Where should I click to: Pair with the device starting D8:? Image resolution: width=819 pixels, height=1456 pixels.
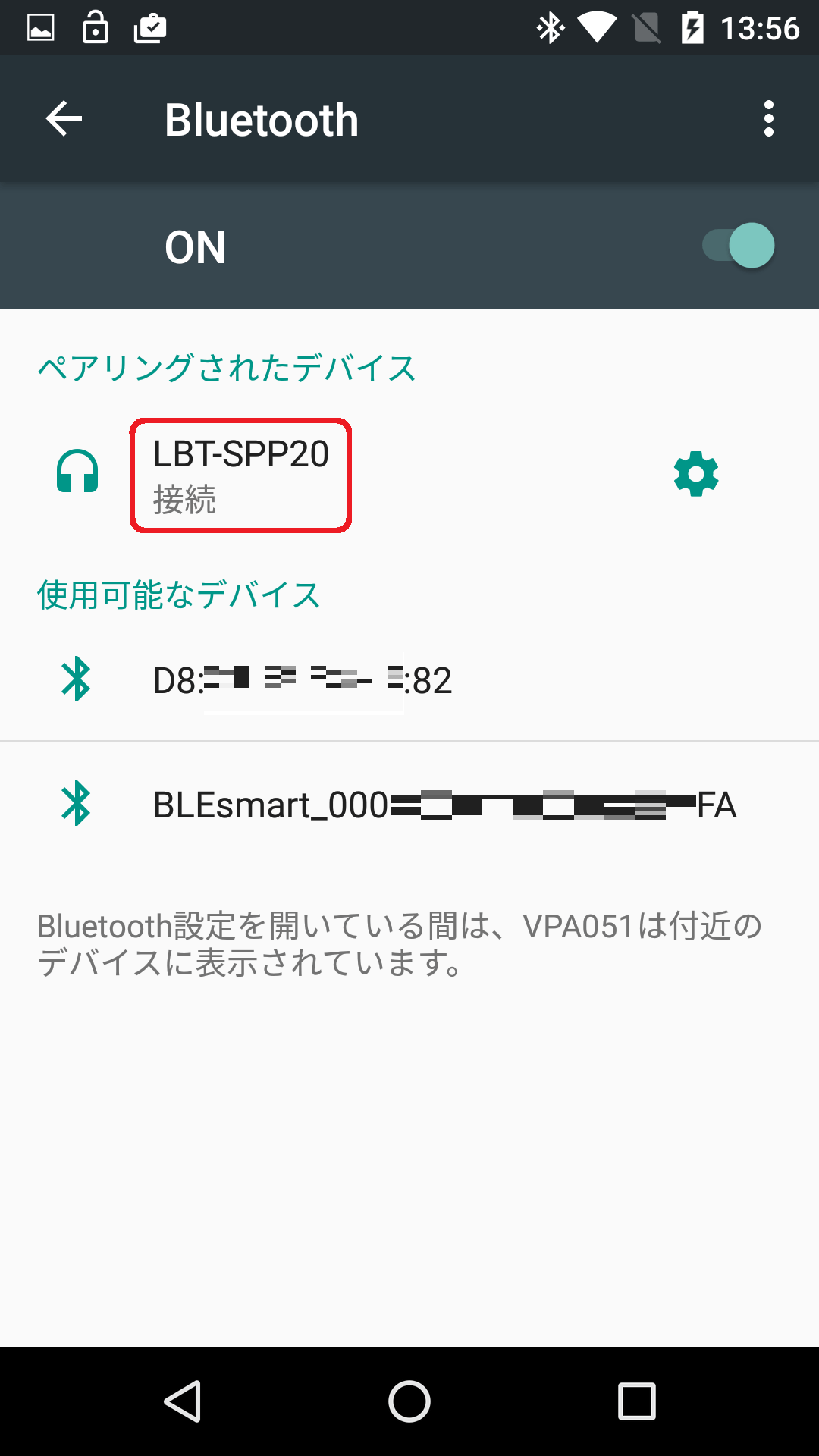(x=409, y=679)
